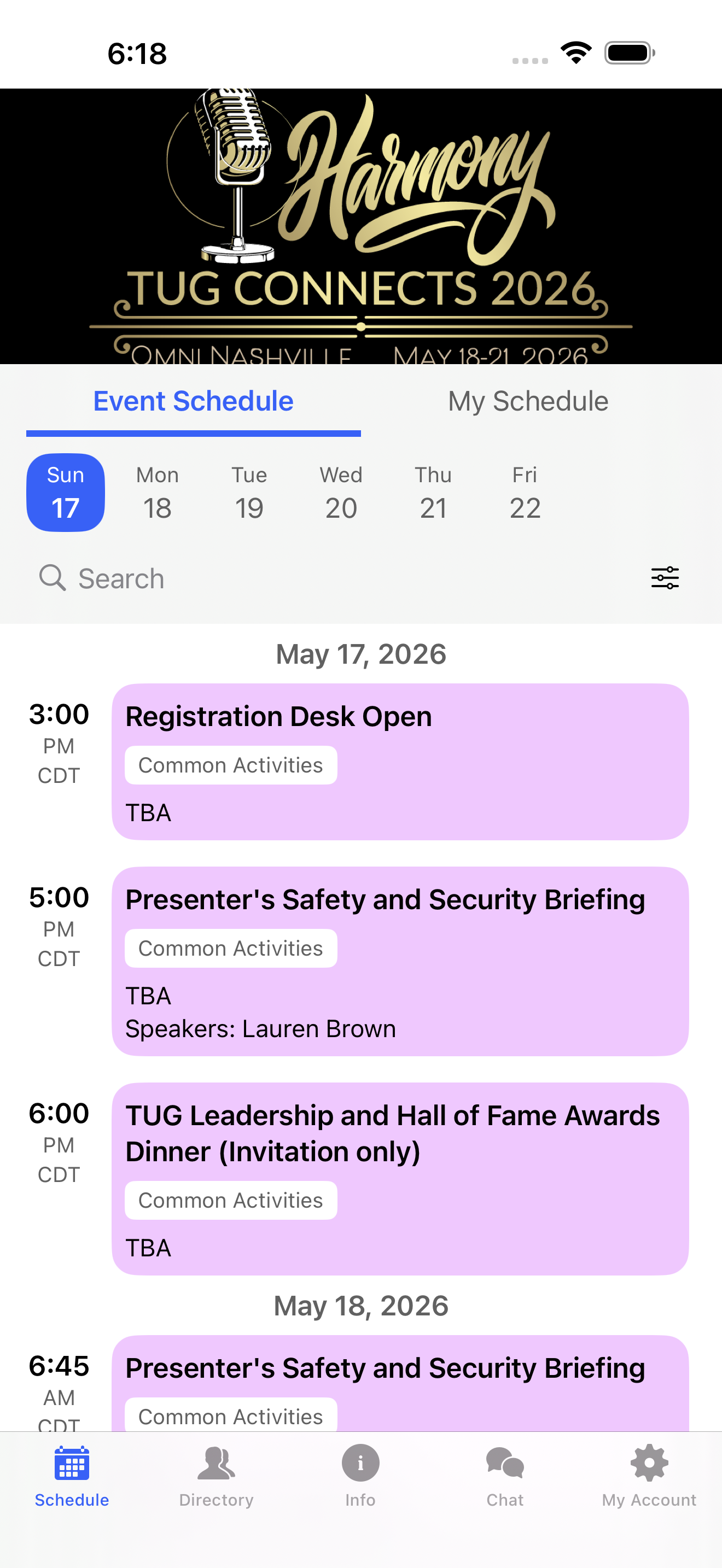722x1568 pixels.
Task: Open the 6:45 AM Presenter's Safety and Security Briefing
Action: [400, 1383]
